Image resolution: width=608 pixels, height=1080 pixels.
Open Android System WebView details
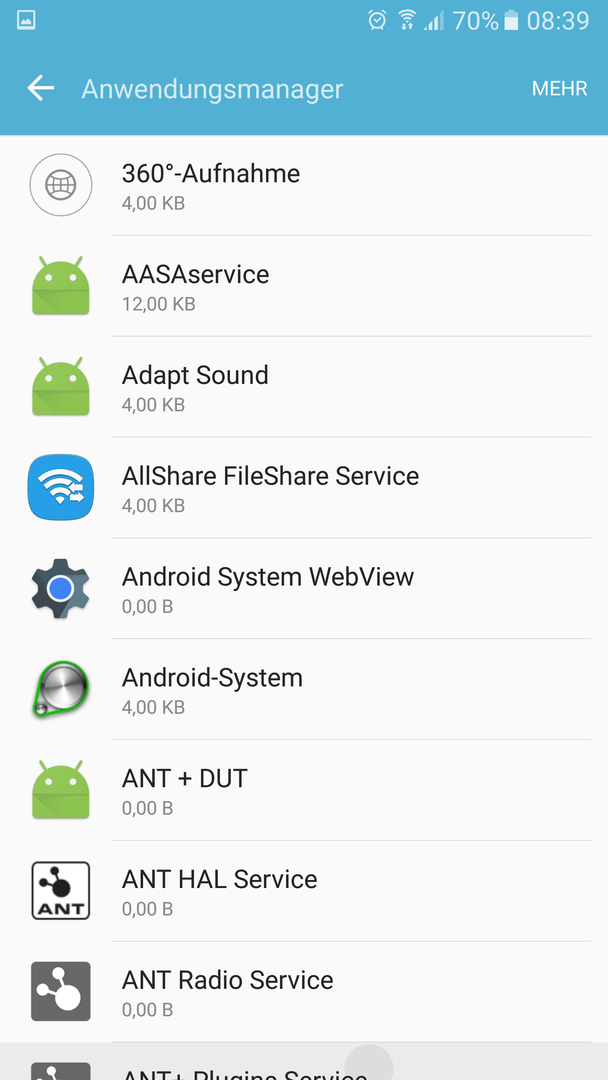point(304,588)
